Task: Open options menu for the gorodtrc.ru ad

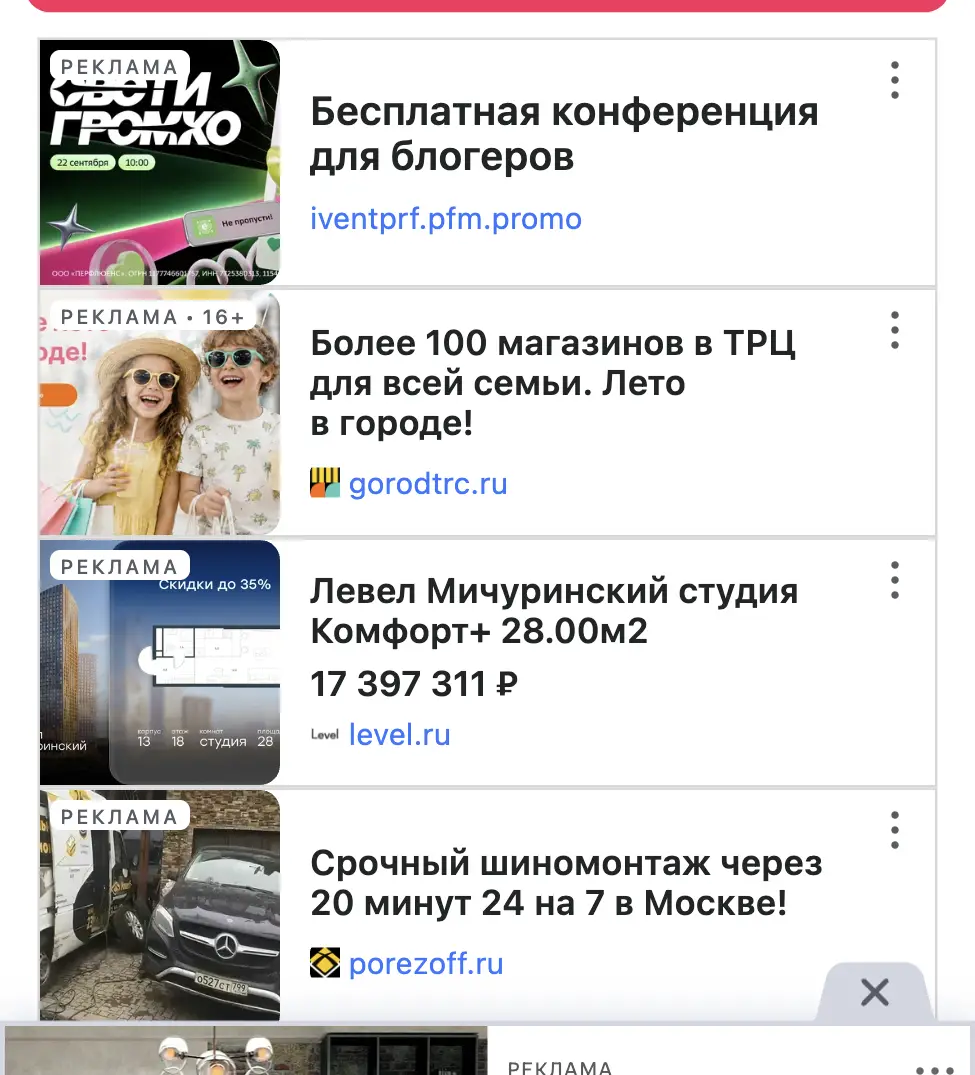Action: click(894, 330)
